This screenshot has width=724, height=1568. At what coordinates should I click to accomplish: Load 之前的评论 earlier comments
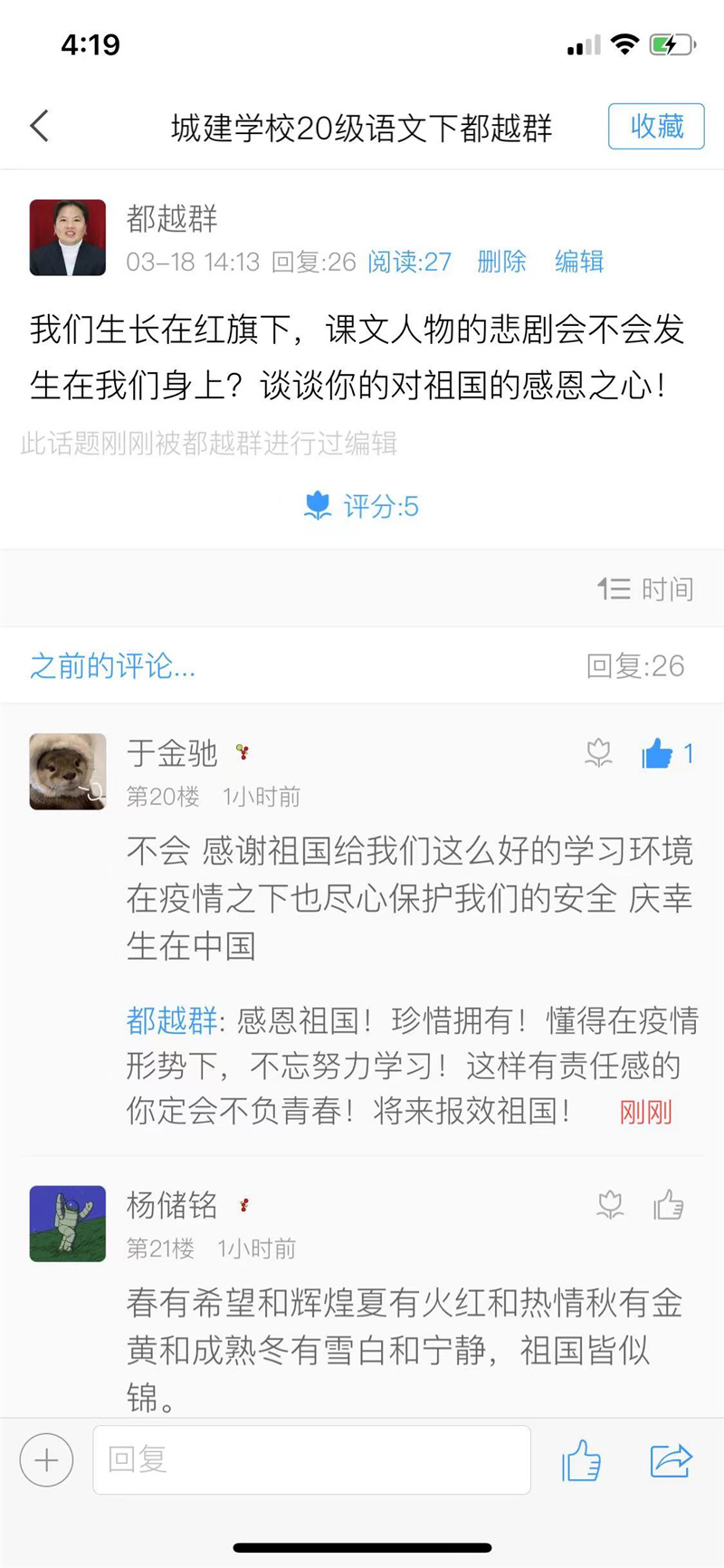point(113,666)
